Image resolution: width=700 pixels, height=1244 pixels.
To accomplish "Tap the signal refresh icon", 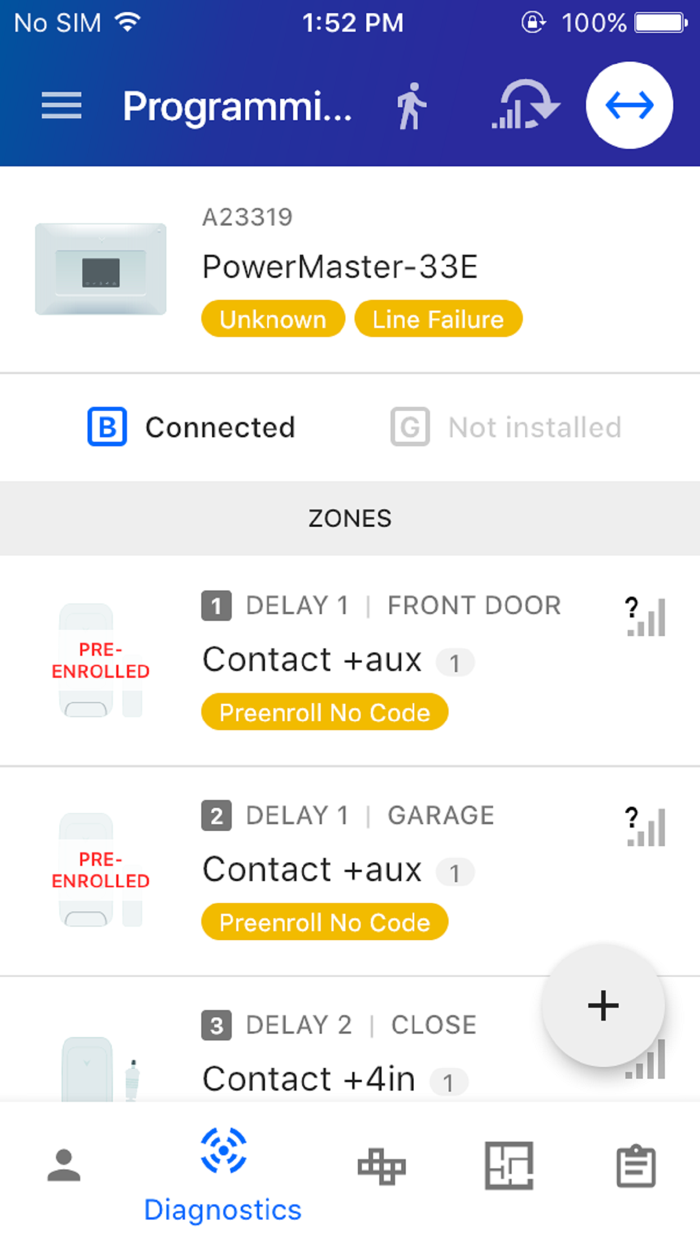I will [524, 106].
